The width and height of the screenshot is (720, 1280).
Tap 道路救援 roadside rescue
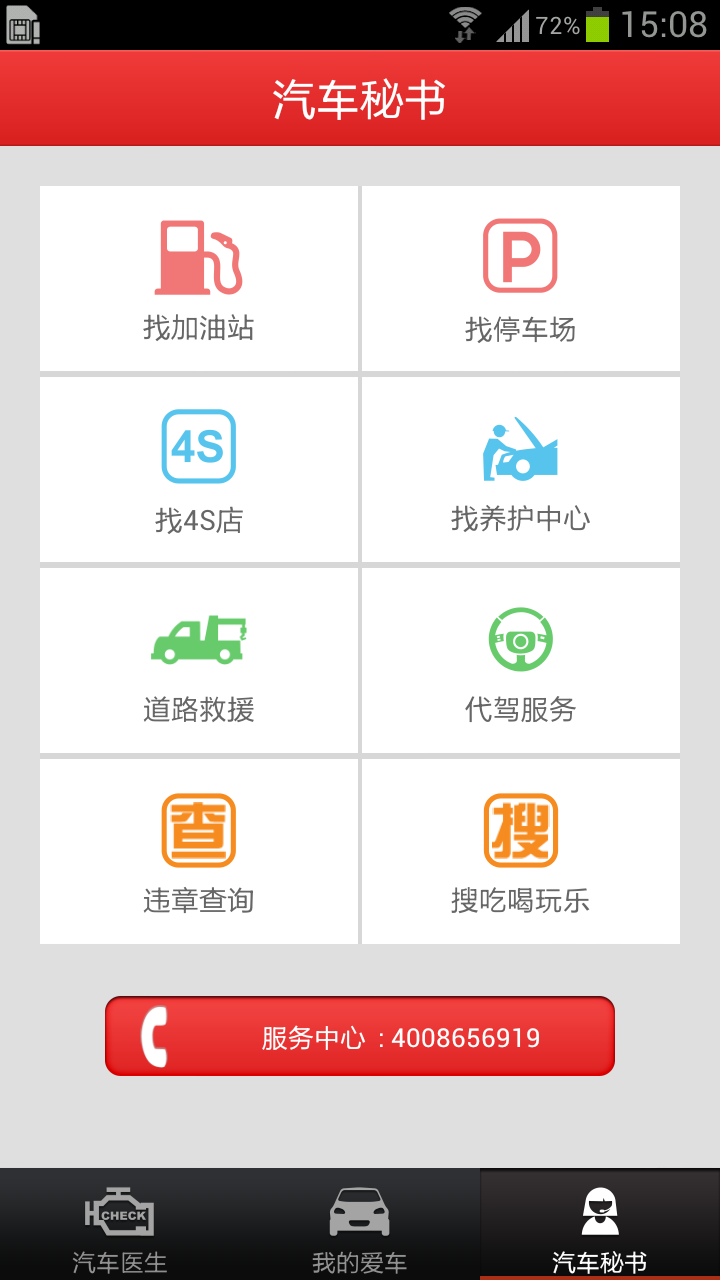click(199, 660)
